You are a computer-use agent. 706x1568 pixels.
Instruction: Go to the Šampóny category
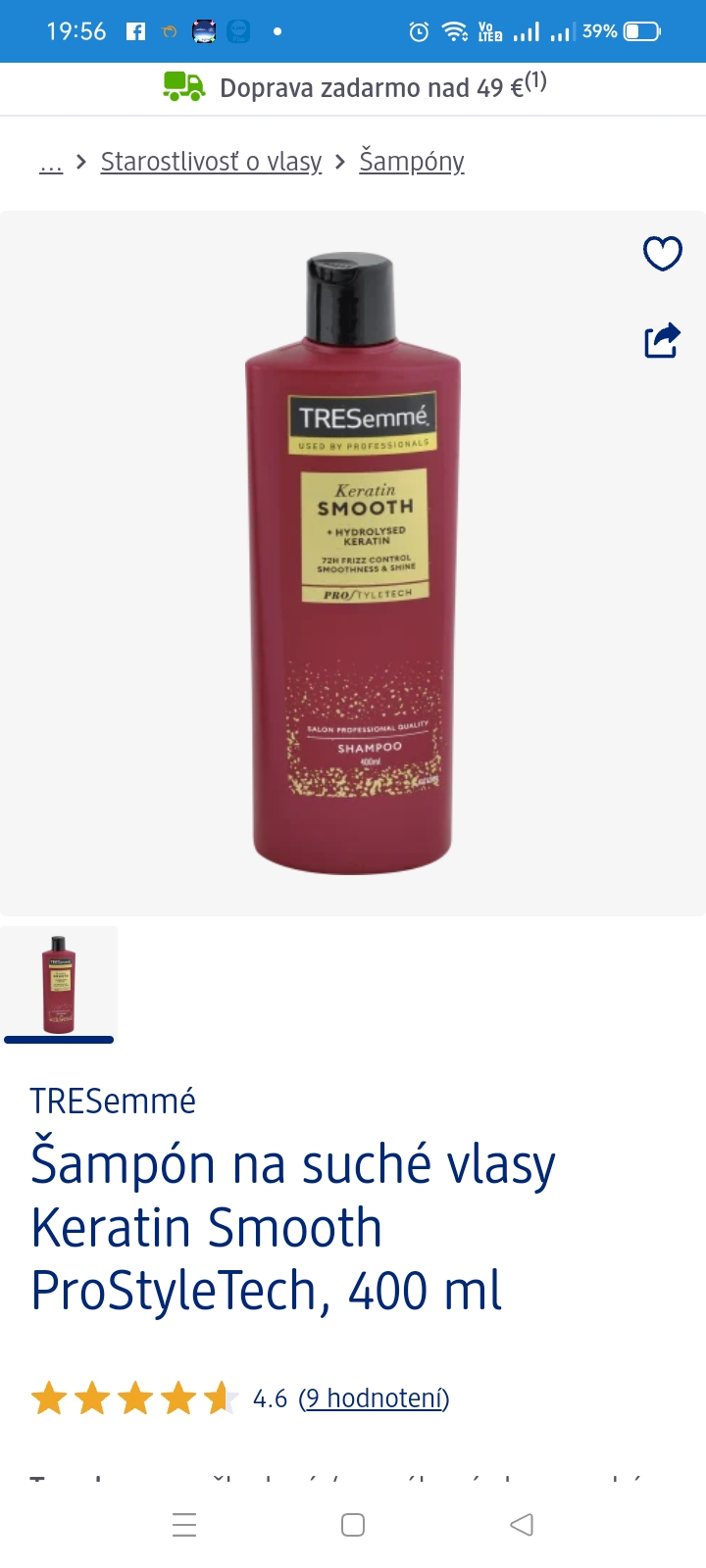click(x=411, y=162)
